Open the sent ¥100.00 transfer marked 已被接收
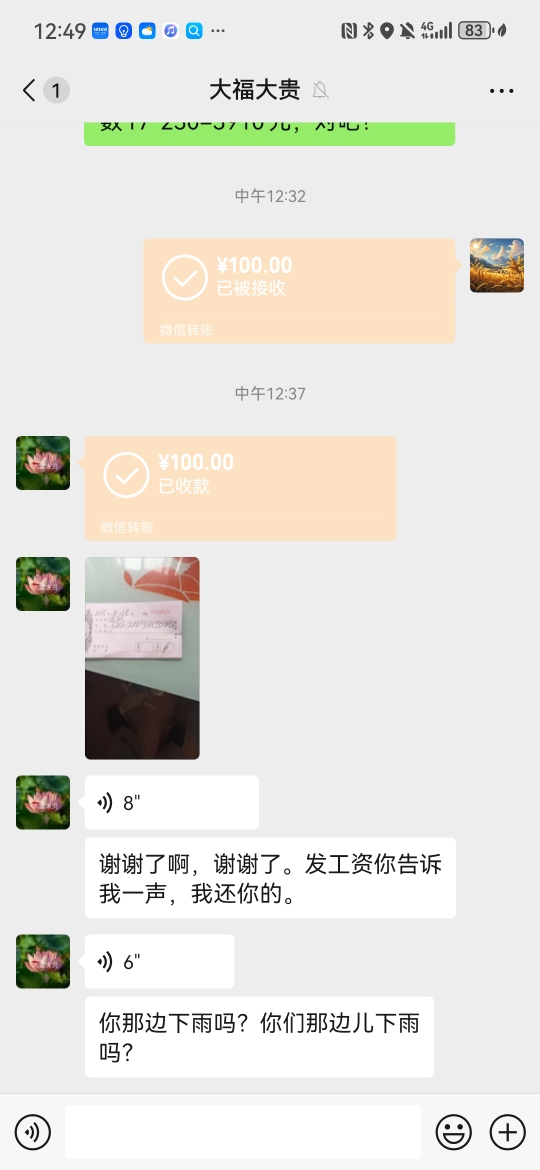The height and width of the screenshot is (1170, 540). pyautogui.click(x=299, y=291)
